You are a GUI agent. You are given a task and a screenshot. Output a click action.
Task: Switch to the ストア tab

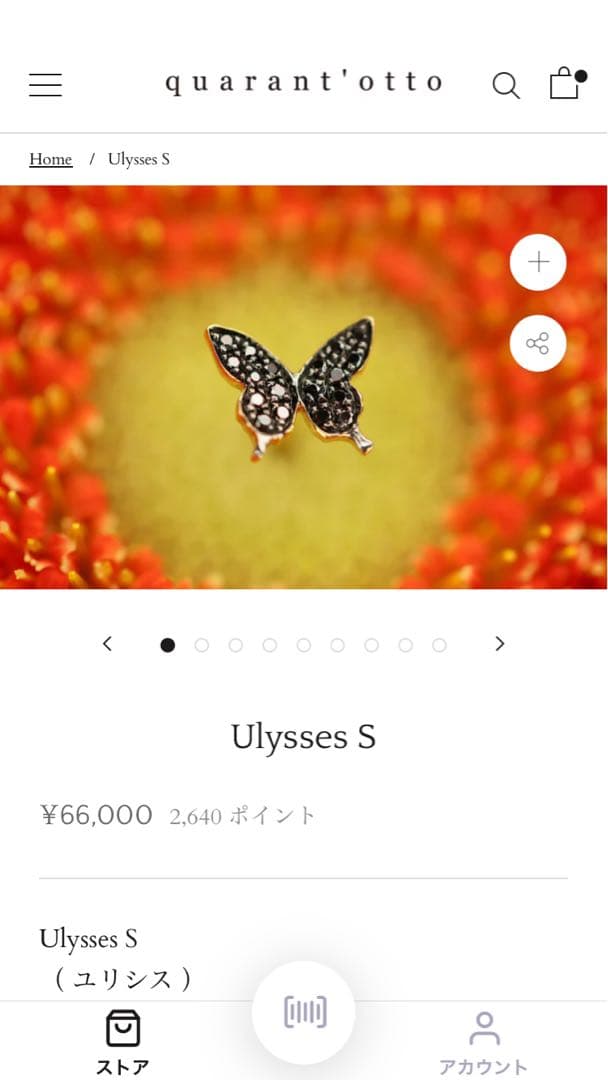[x=123, y=1041]
